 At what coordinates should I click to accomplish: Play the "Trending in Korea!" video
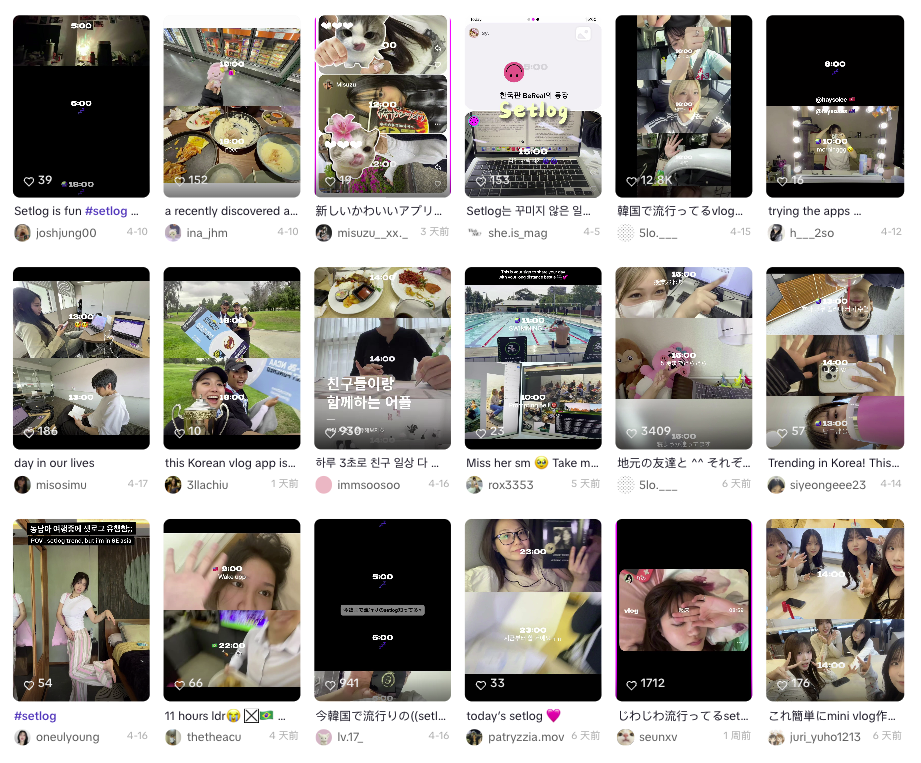coord(834,358)
